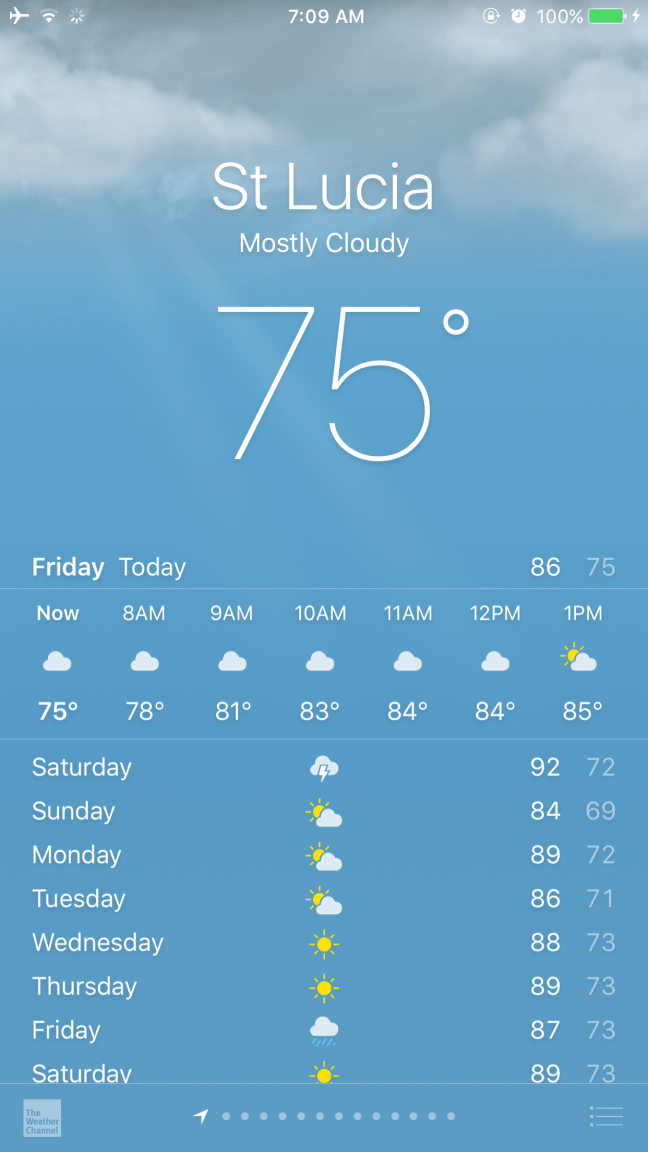Open the city list menu

tap(606, 1117)
